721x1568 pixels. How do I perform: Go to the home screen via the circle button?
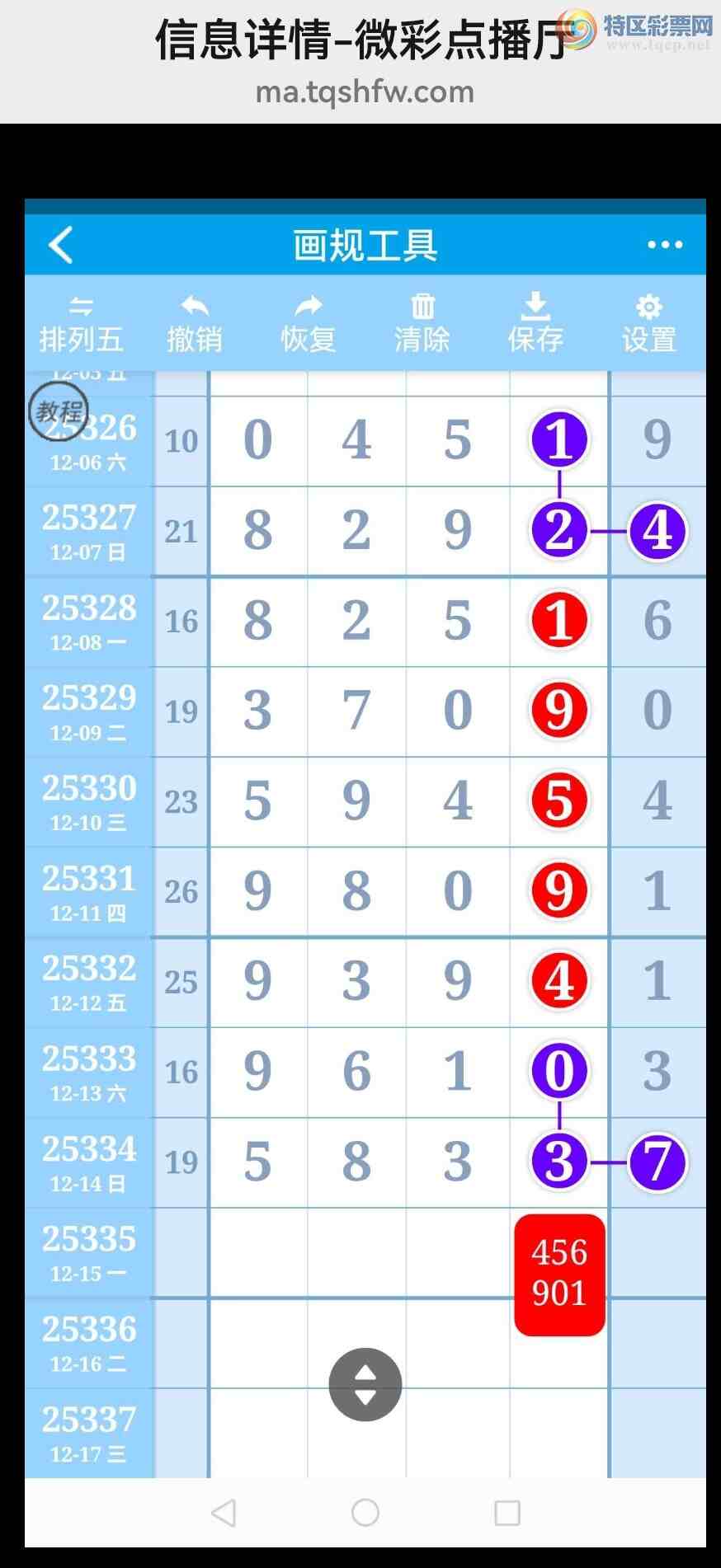tap(365, 1512)
